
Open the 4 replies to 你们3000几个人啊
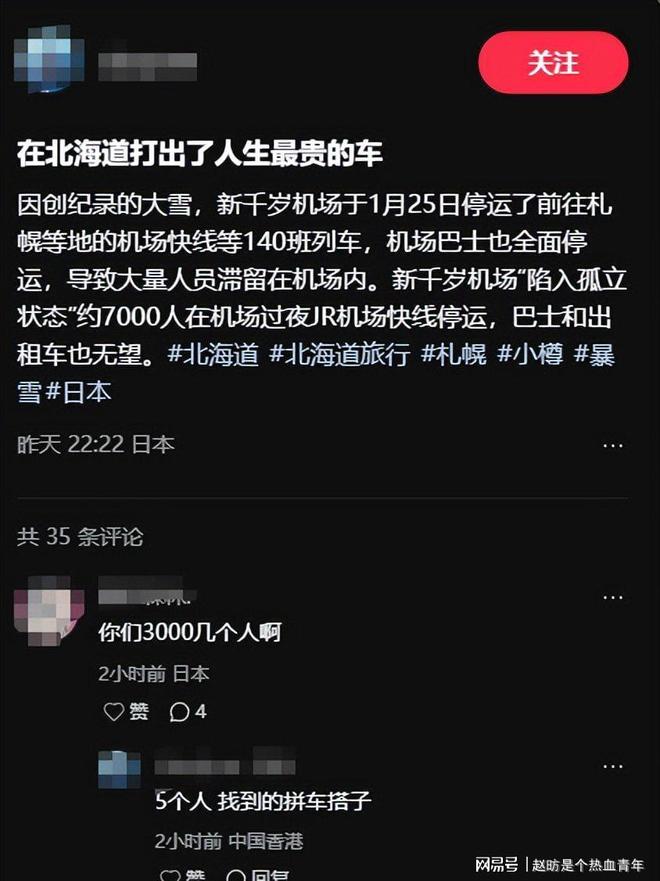tap(187, 712)
